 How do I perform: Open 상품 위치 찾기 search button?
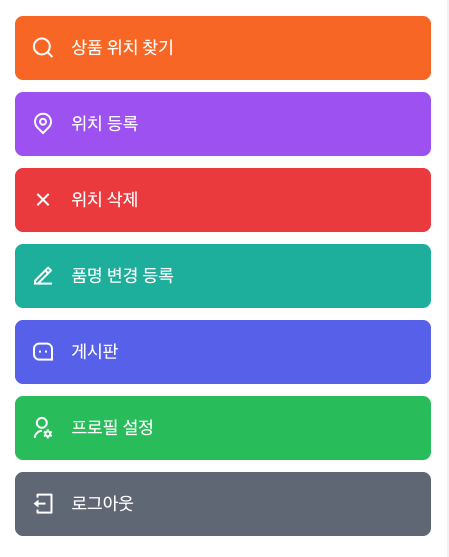(x=223, y=48)
